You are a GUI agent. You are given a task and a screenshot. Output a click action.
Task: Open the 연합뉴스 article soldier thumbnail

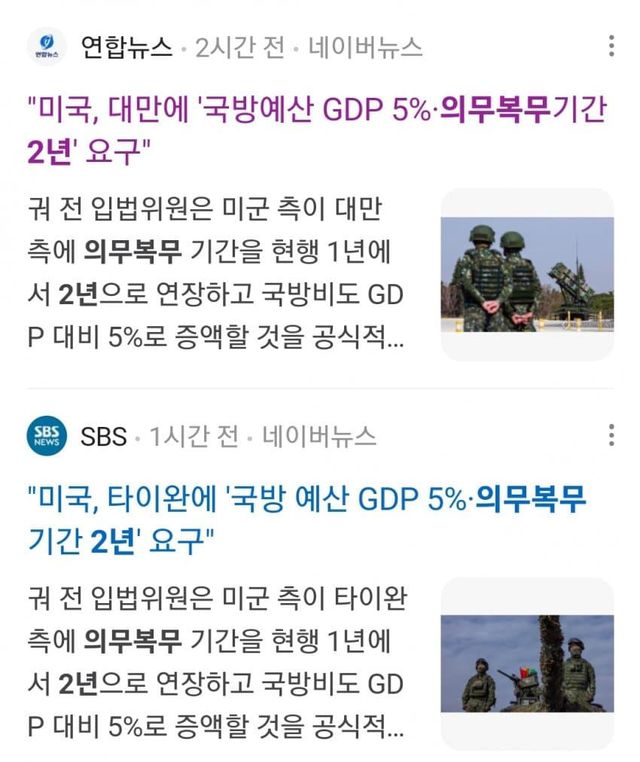click(527, 274)
